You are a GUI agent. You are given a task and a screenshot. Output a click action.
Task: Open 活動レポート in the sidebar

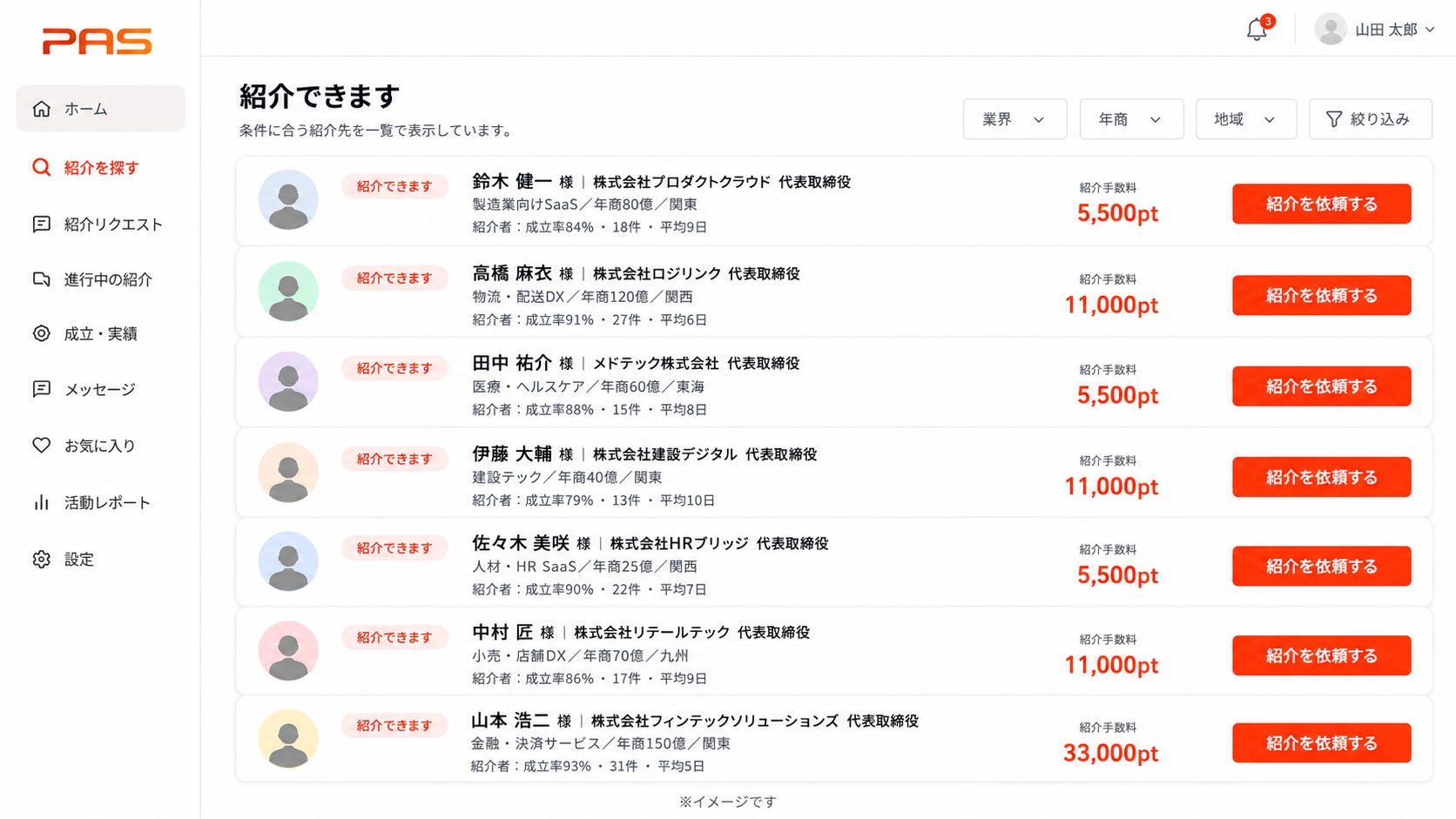(x=100, y=502)
